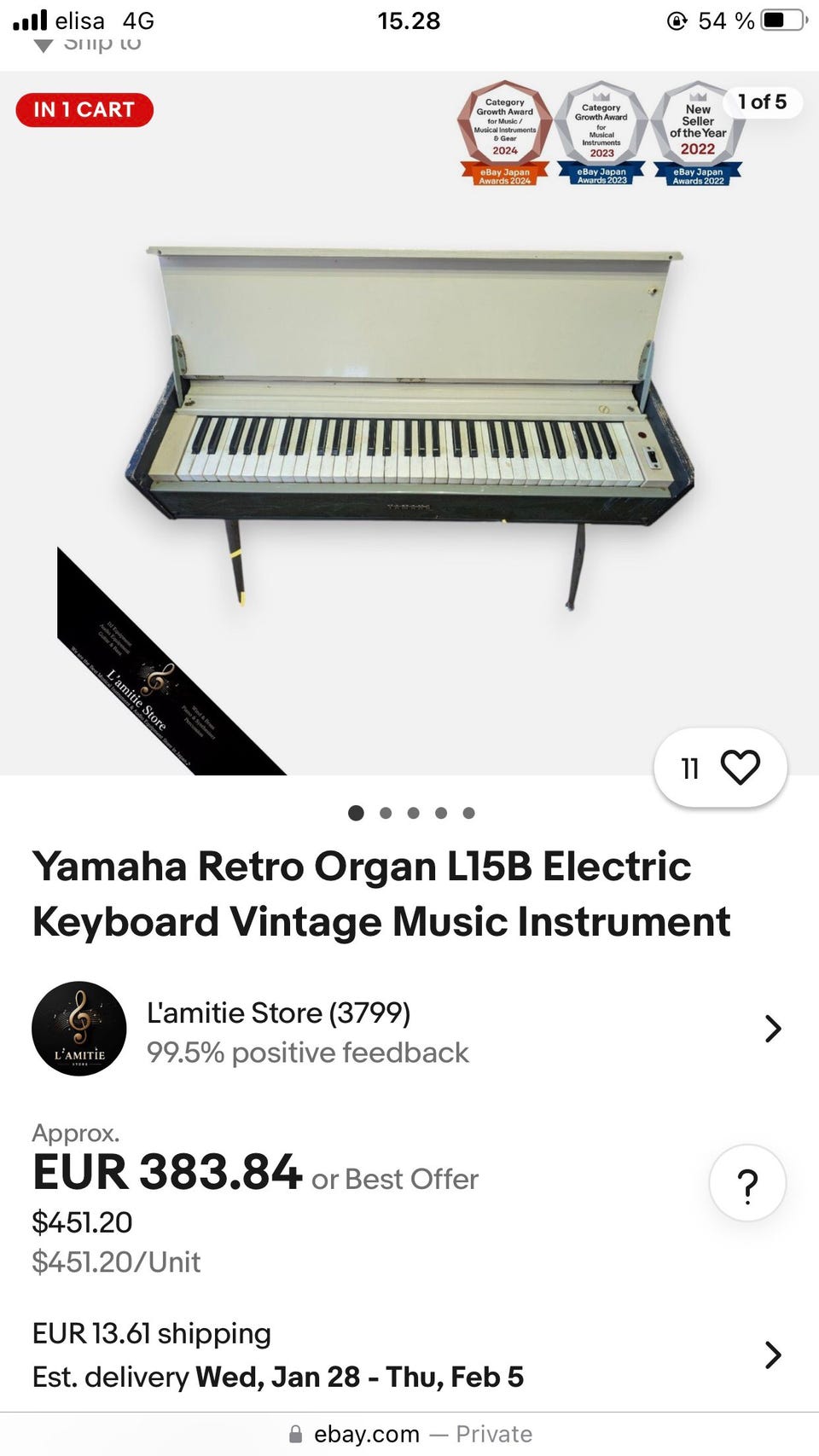
Task: Show price conversion help question mark
Action: point(747,1184)
